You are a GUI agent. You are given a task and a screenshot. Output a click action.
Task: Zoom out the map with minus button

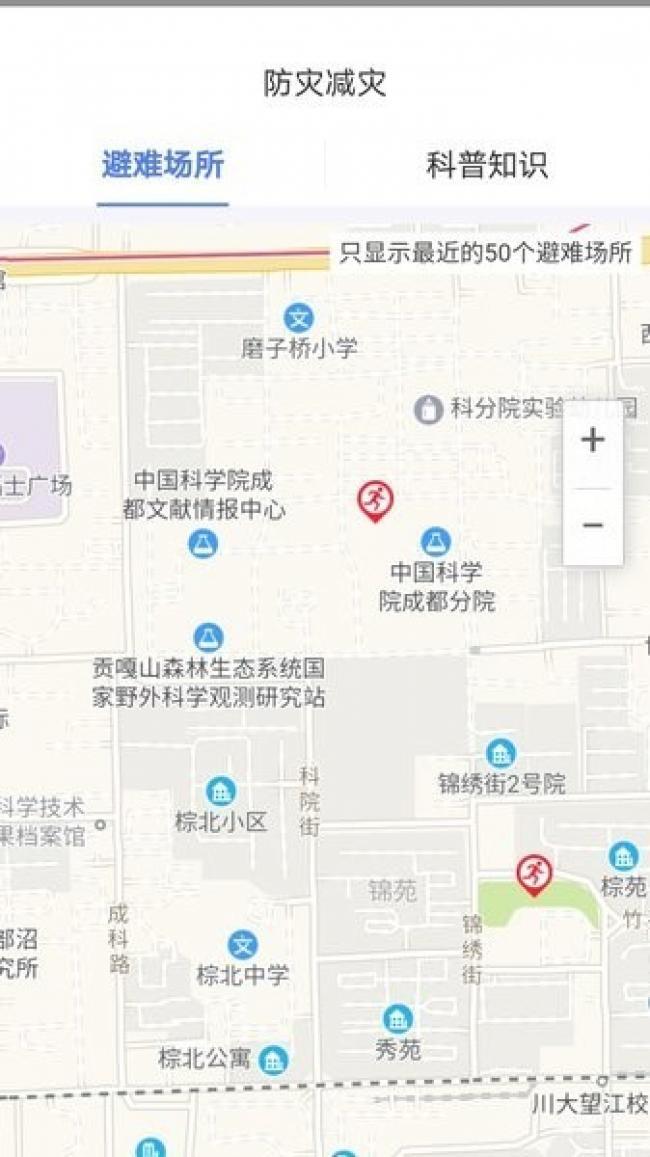coord(593,525)
